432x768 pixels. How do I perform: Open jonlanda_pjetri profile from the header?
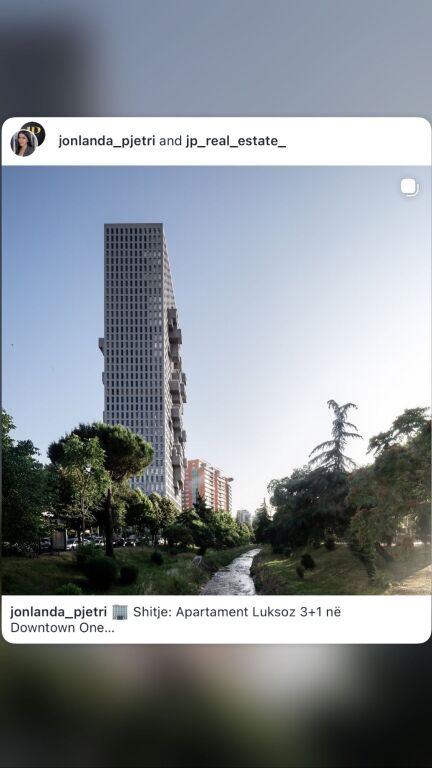pyautogui.click(x=107, y=142)
